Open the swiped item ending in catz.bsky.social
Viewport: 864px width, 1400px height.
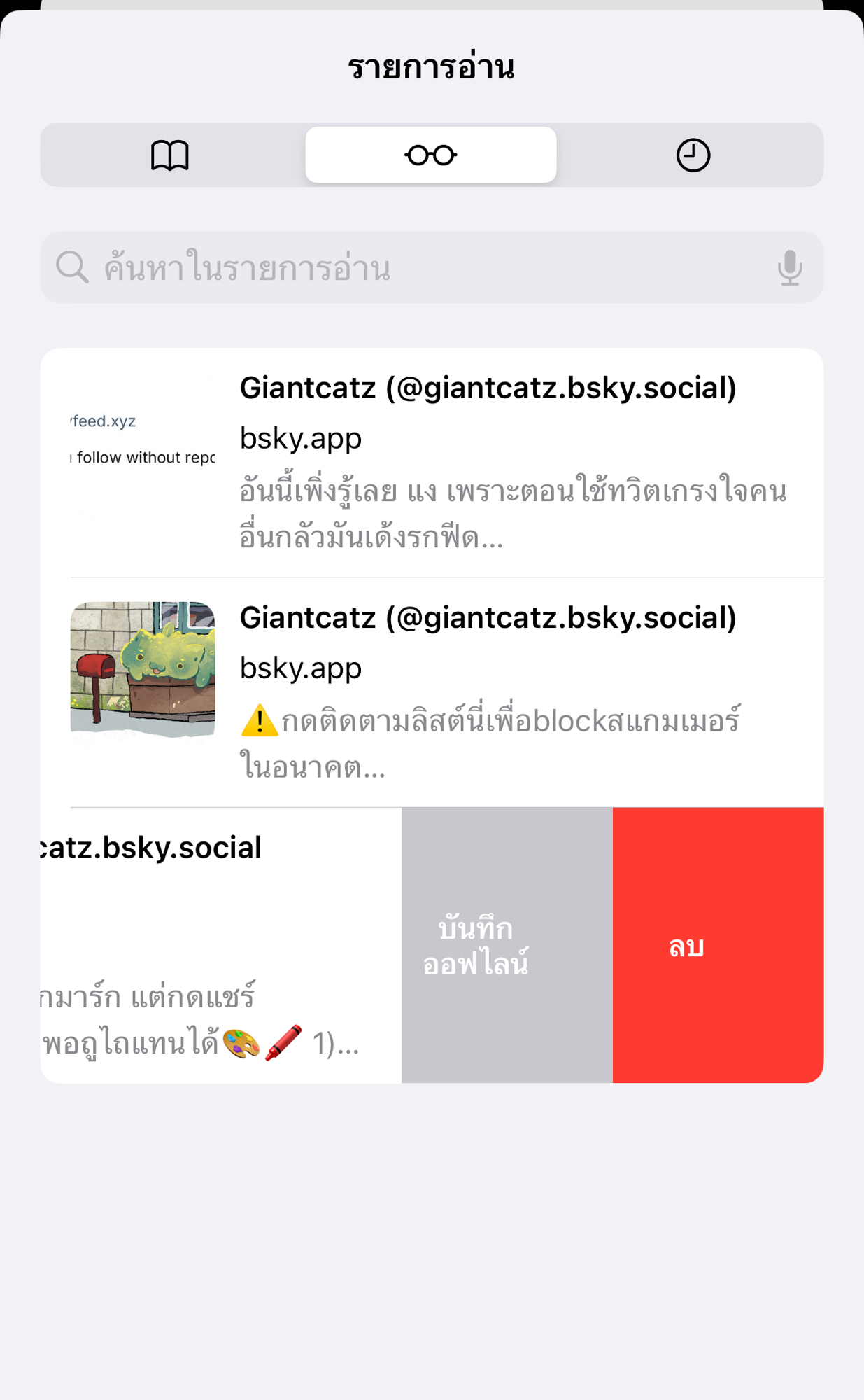click(x=210, y=945)
